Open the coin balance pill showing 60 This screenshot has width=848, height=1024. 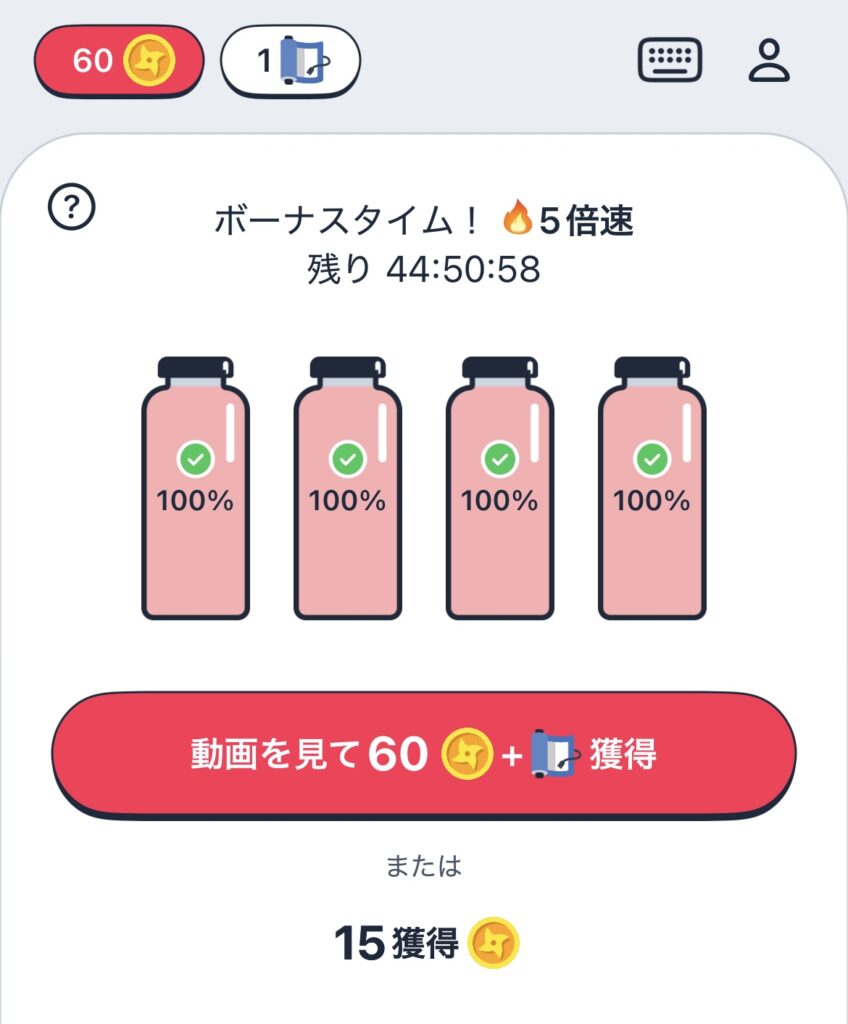119,61
